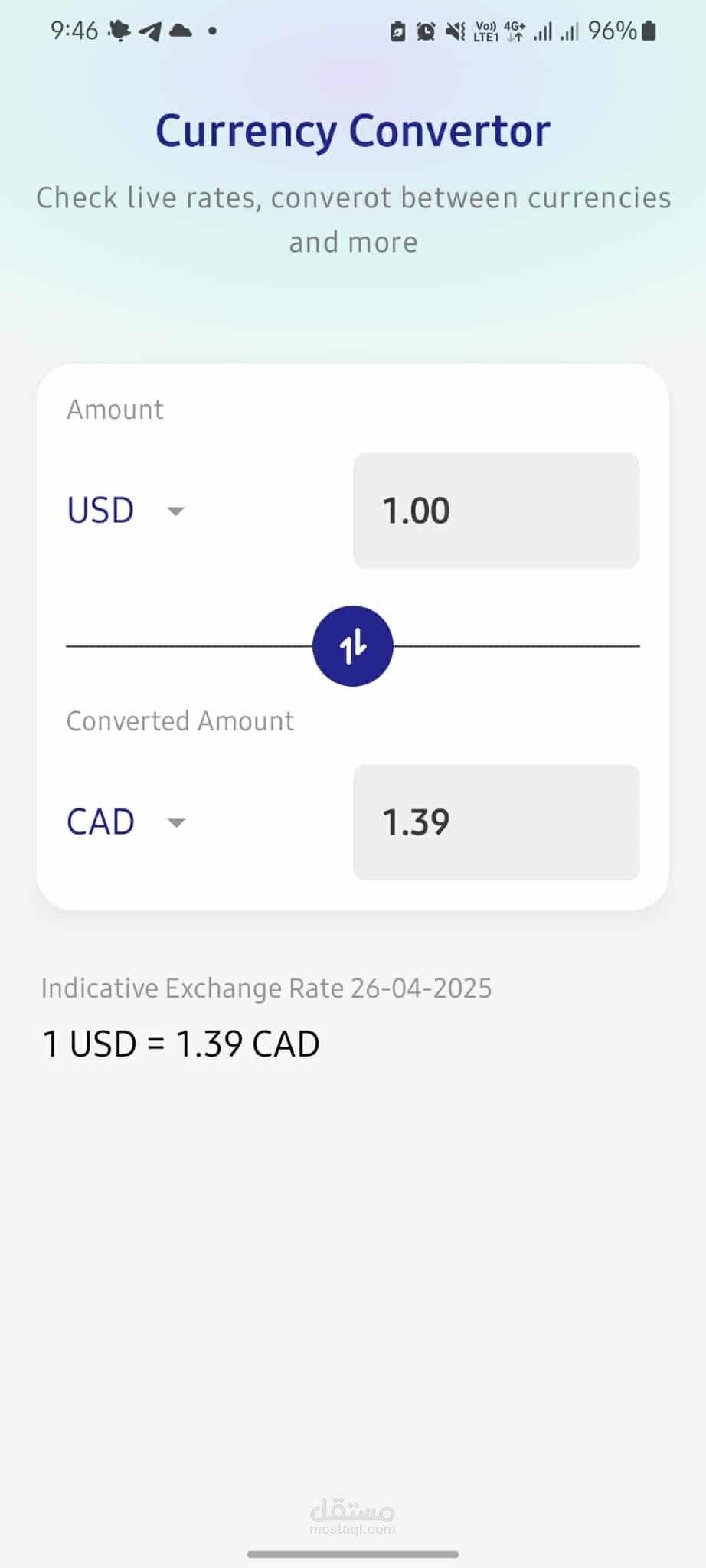Tap the weather icon next to the clock
This screenshot has height=1568, width=706.
click(x=119, y=31)
